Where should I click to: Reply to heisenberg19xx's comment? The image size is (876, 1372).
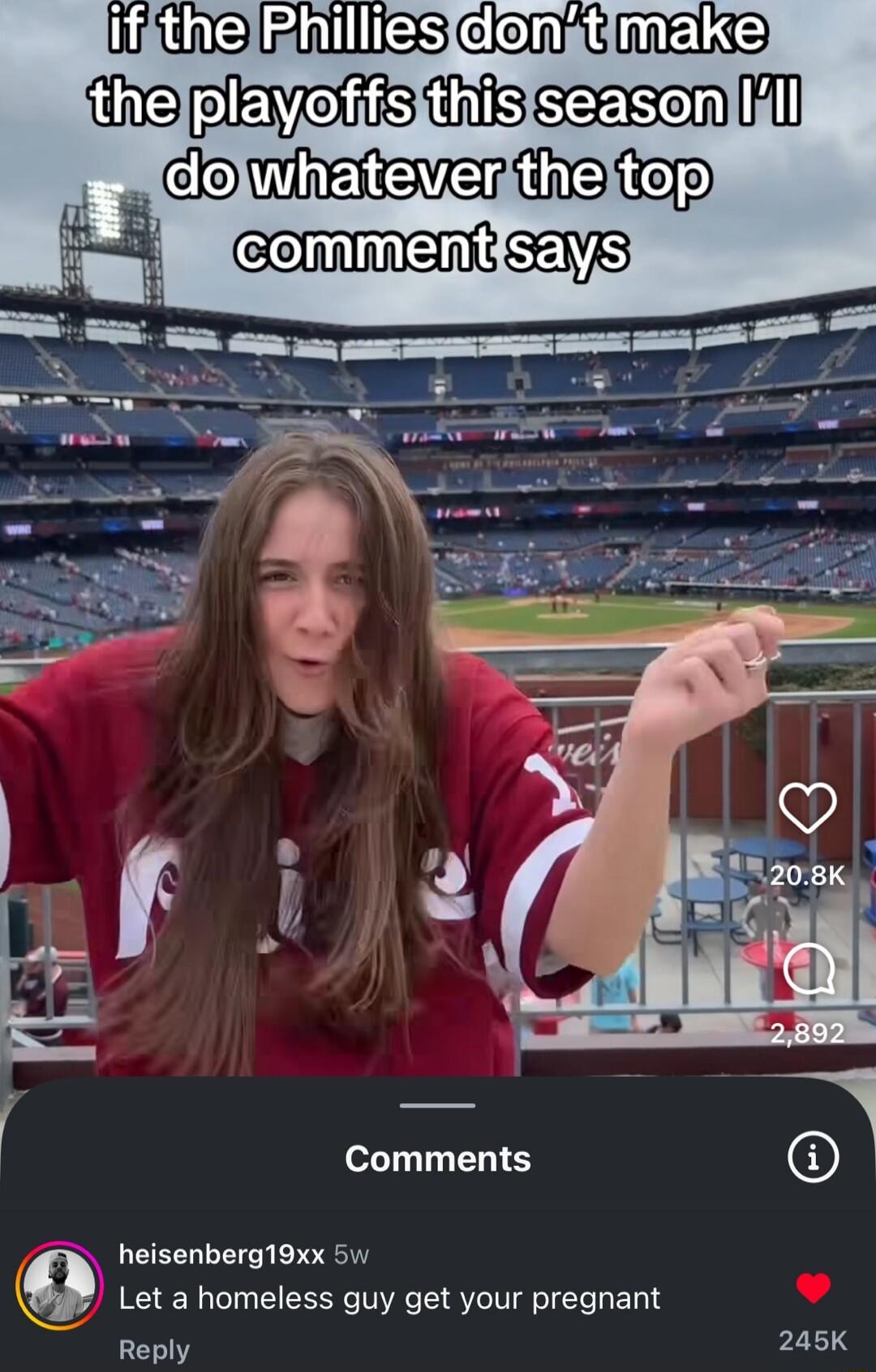click(154, 1349)
